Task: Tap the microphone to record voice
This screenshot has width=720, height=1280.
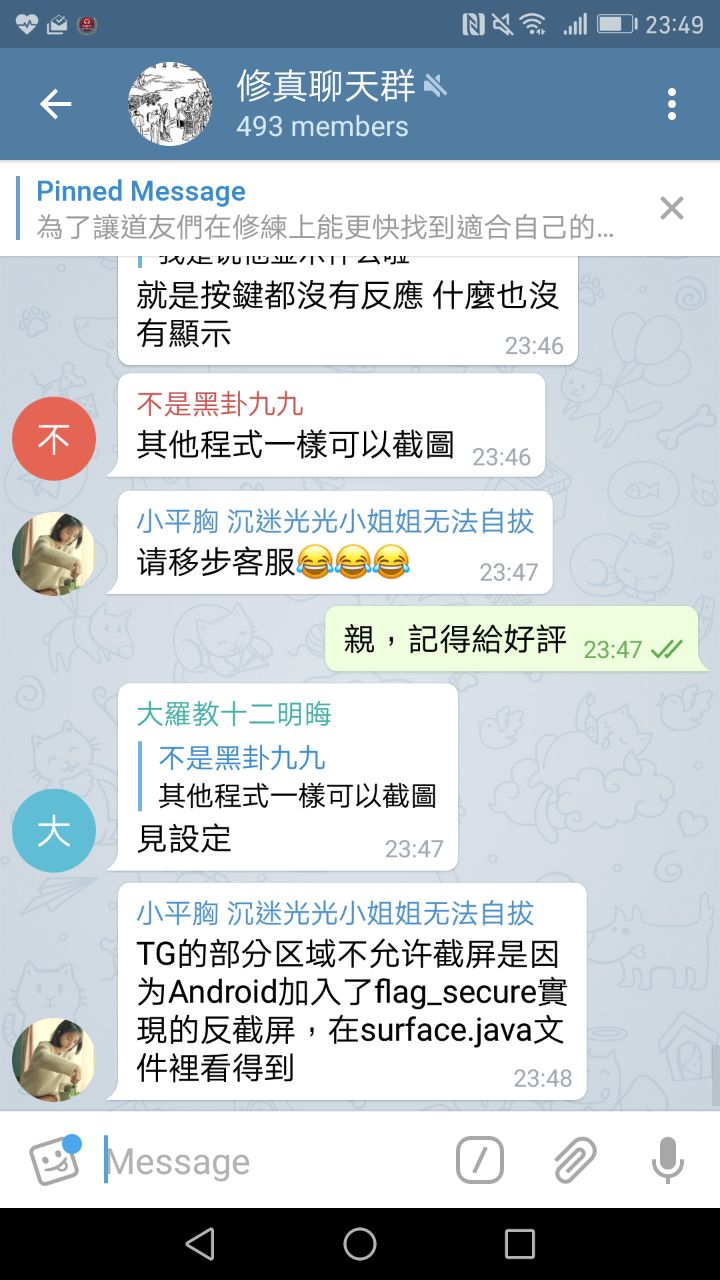Action: coord(667,1160)
